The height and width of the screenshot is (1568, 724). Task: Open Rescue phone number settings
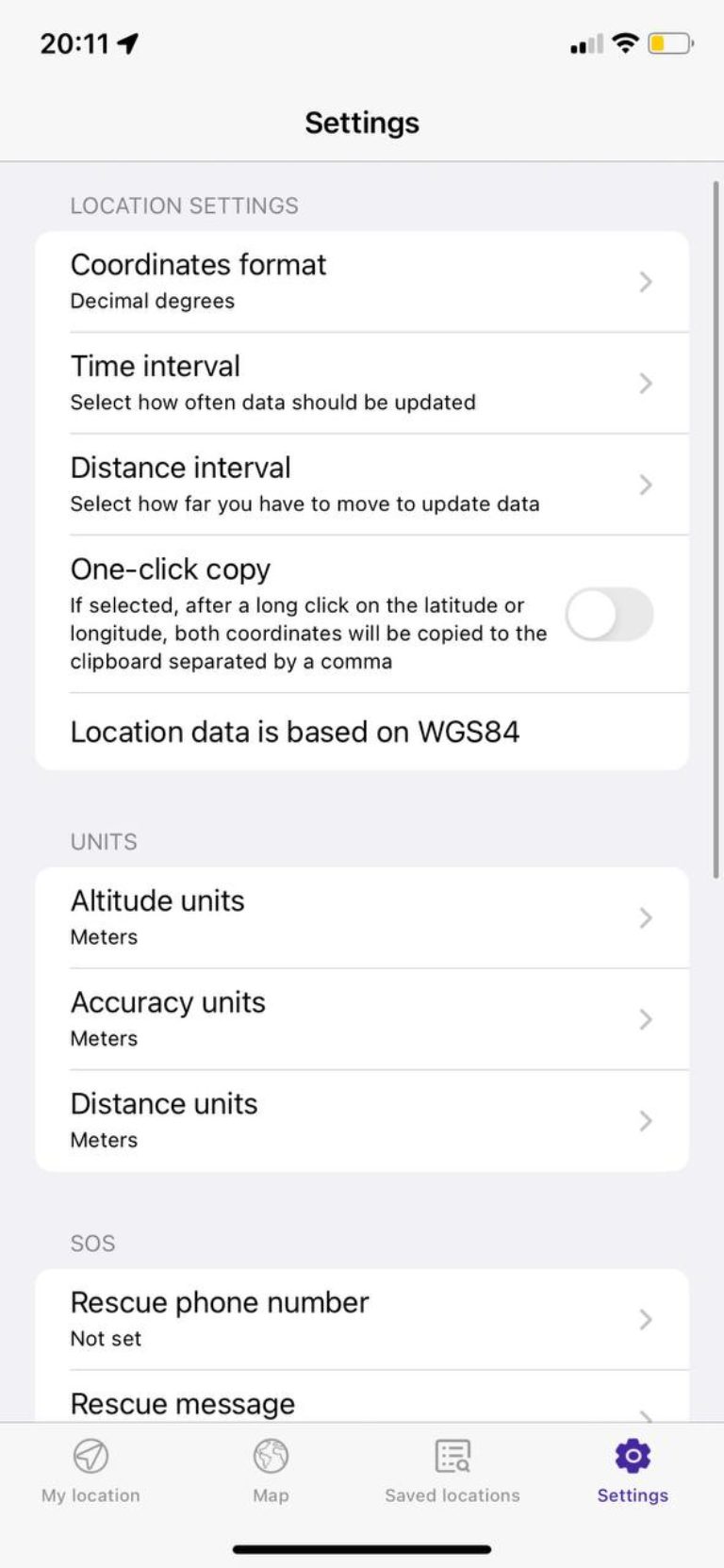click(x=362, y=1318)
